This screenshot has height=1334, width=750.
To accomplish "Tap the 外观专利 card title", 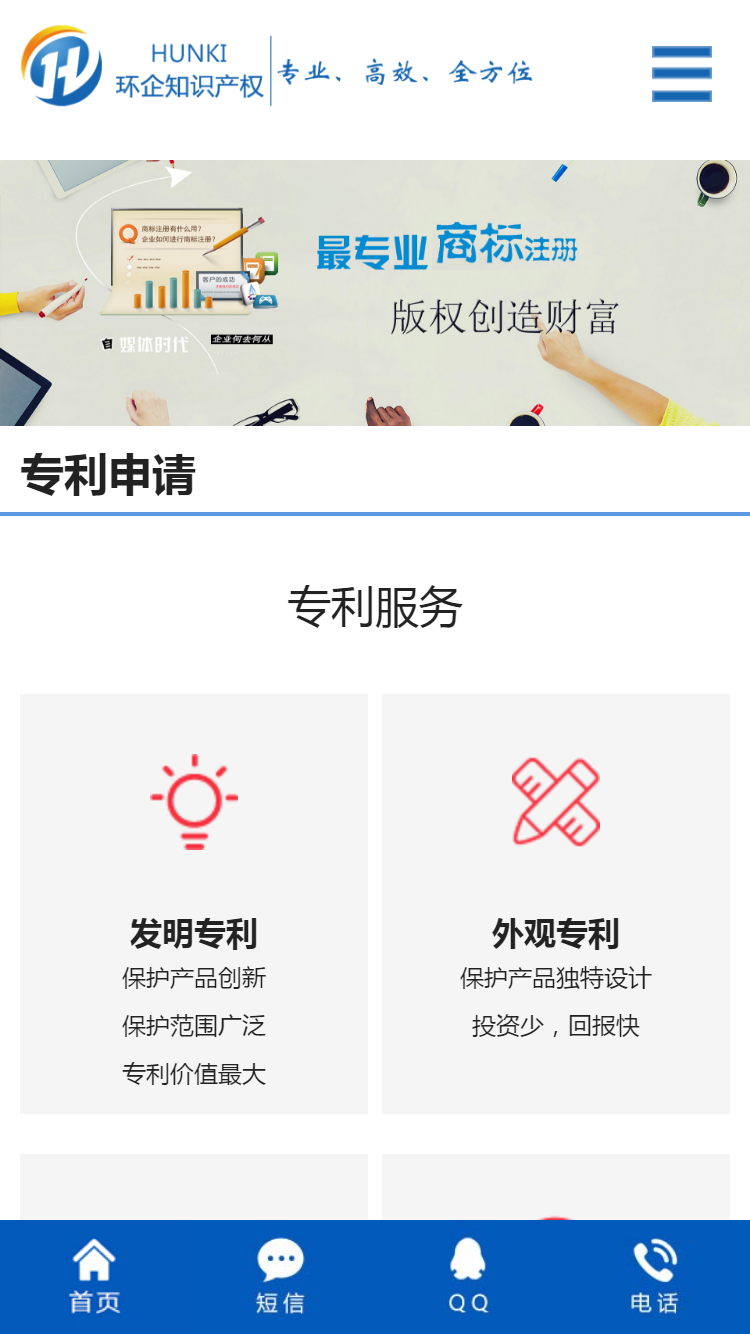I will click(x=555, y=933).
